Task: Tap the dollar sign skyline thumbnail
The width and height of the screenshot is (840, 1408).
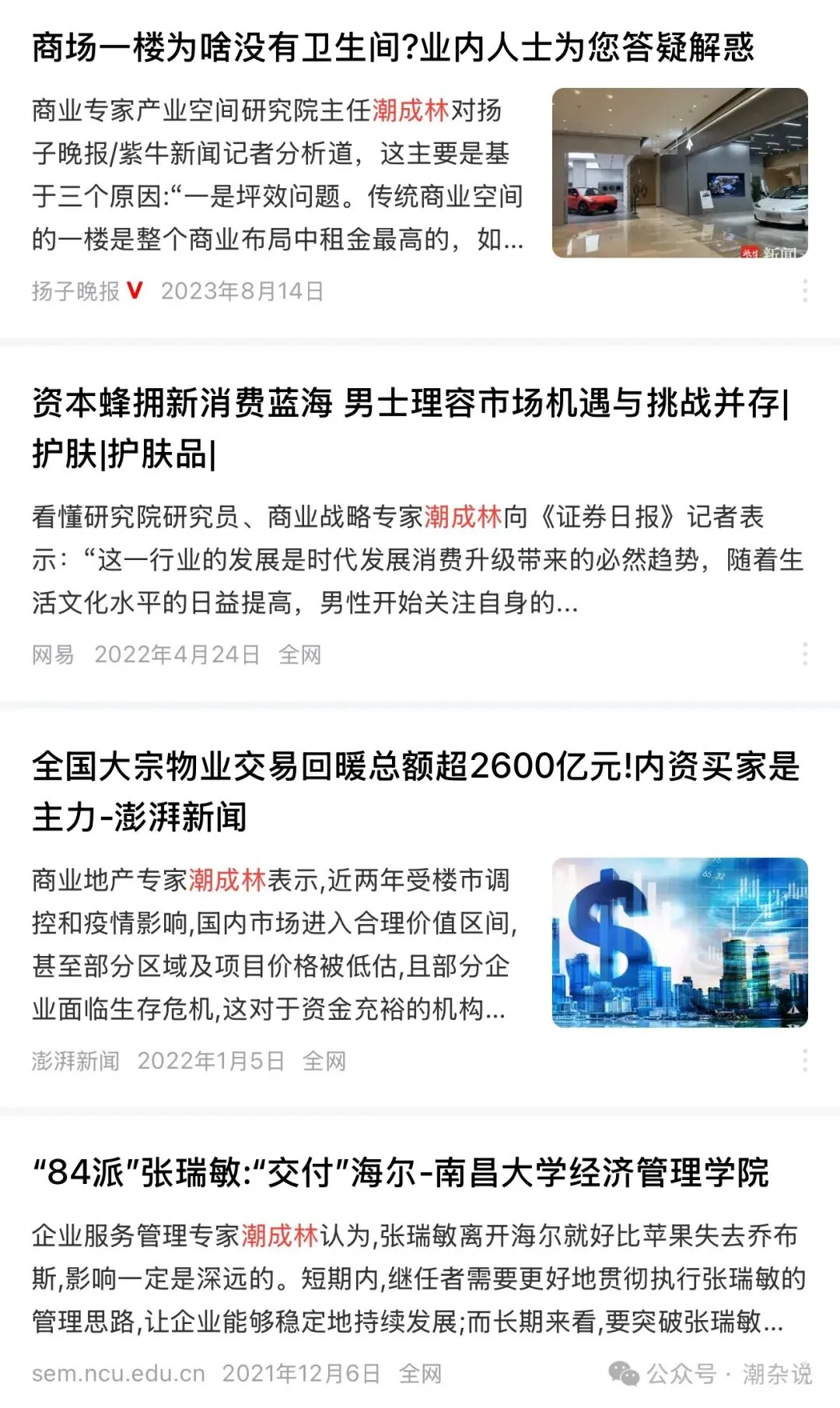Action: click(x=680, y=943)
